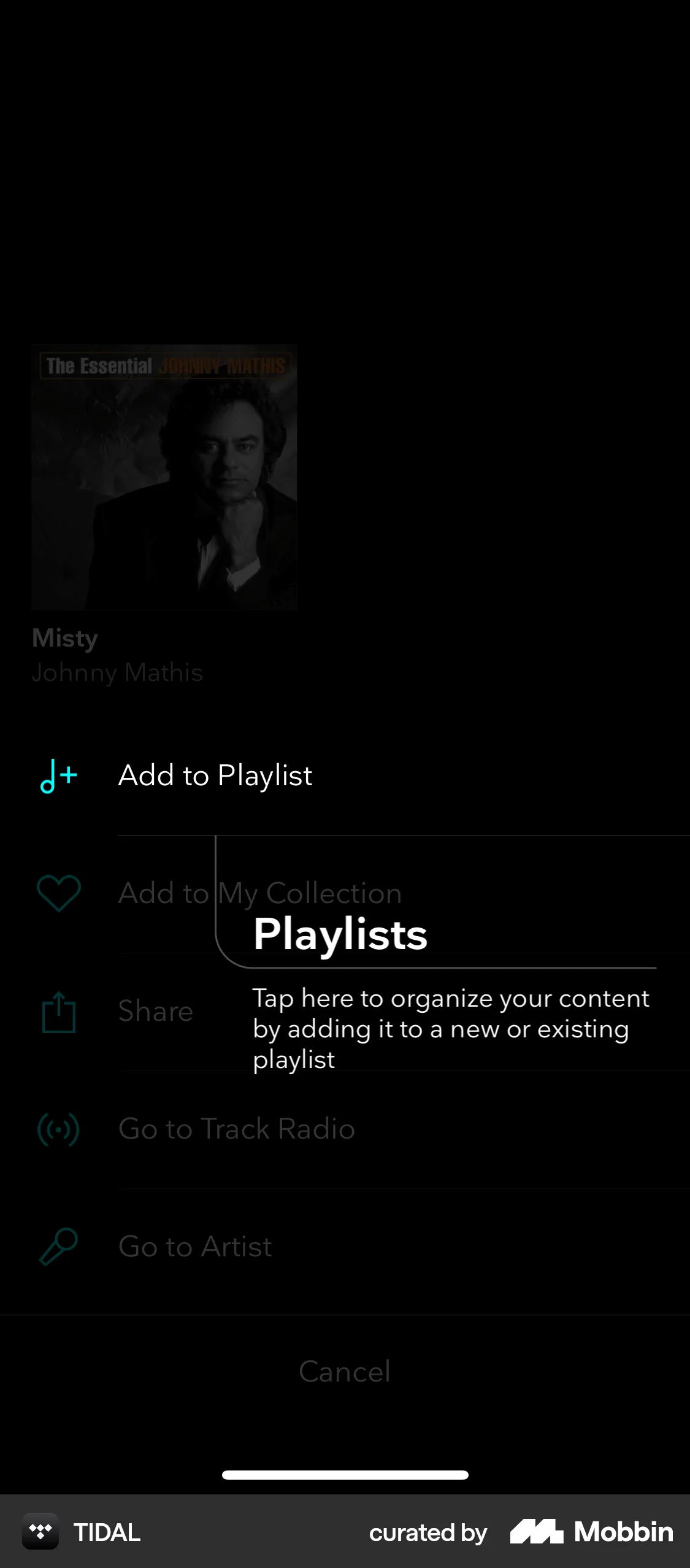Tap the track title Misty
This screenshot has height=1568, width=690.
pos(64,638)
